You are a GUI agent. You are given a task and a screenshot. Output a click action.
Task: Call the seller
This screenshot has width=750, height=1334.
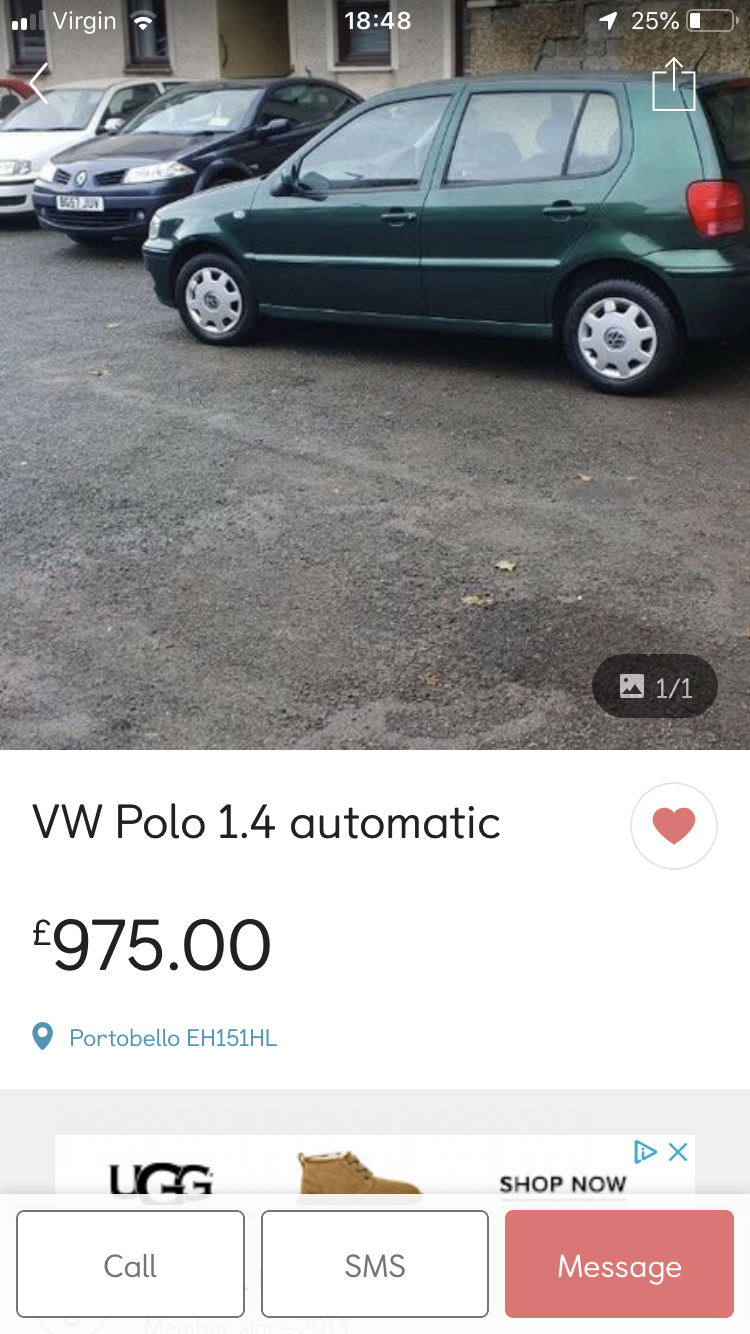[130, 1265]
